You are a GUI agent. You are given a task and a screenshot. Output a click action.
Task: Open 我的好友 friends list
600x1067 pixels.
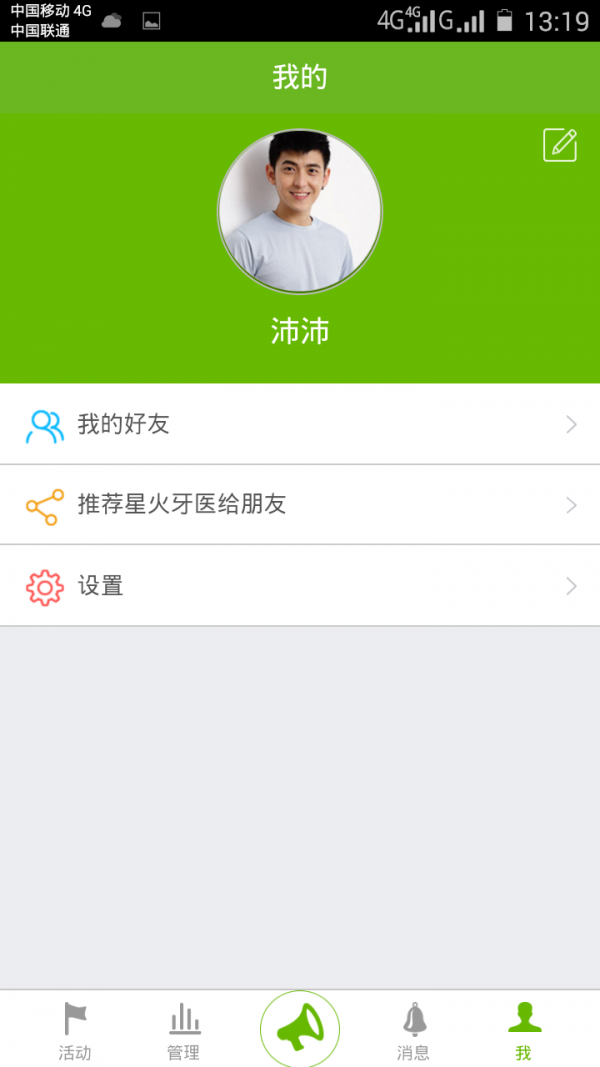pos(300,424)
